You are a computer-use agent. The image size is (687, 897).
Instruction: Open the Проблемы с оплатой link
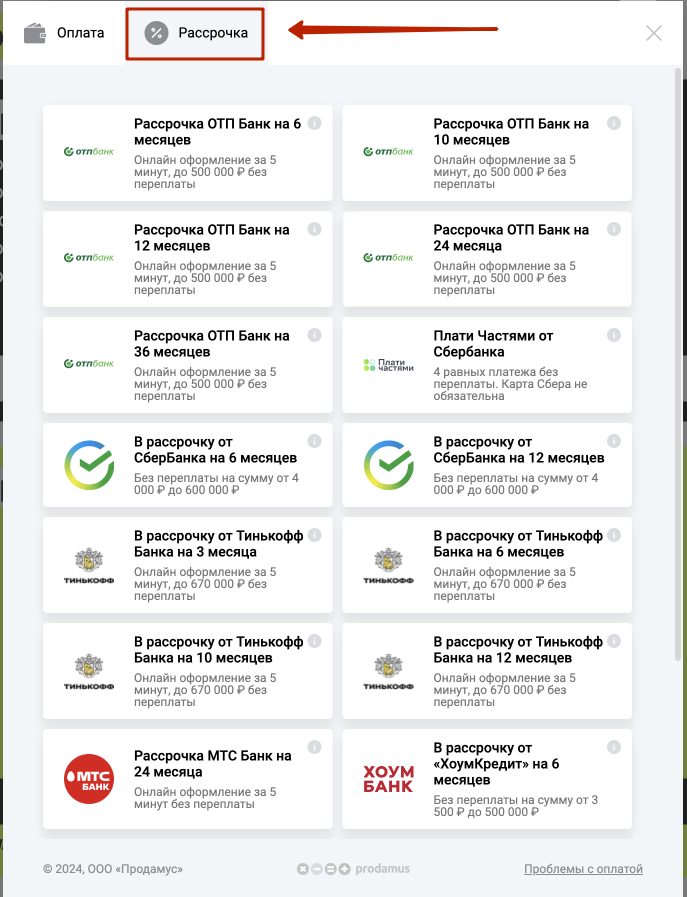pos(583,869)
